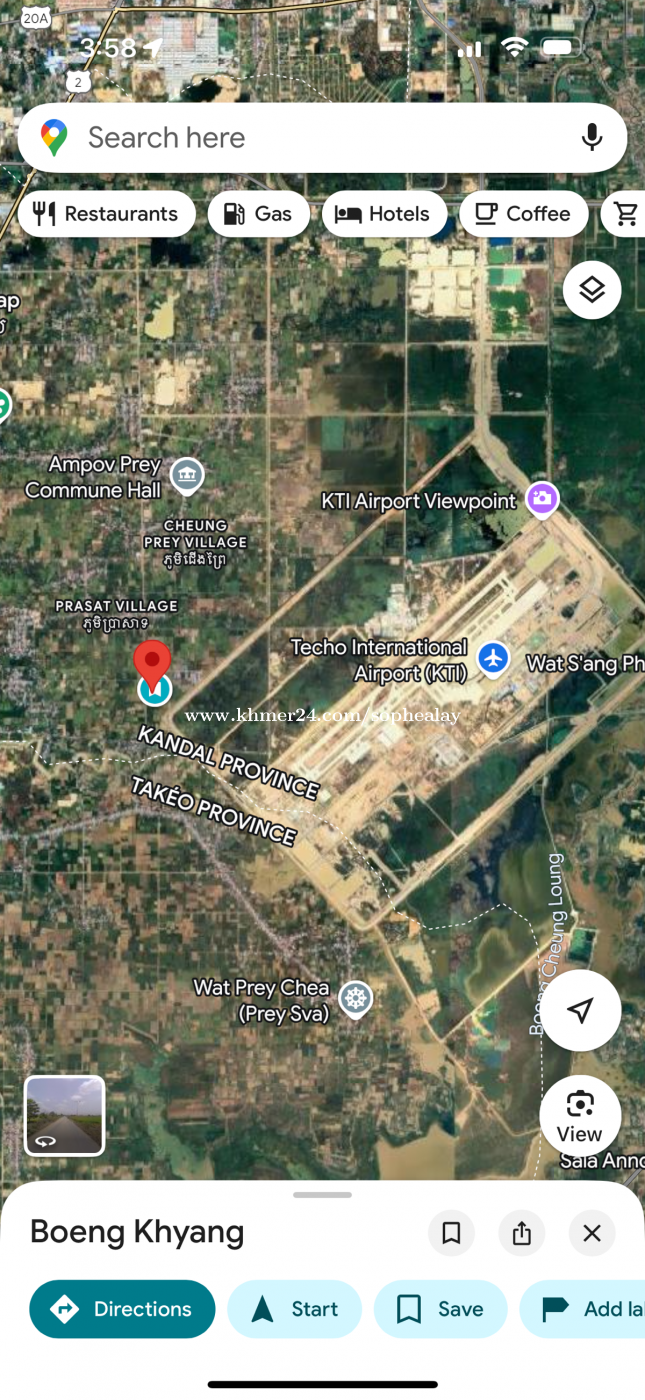Screen dimensions: 645x1400
Task: Bookmark Boeng Khyang with the header icon
Action: tap(451, 1233)
